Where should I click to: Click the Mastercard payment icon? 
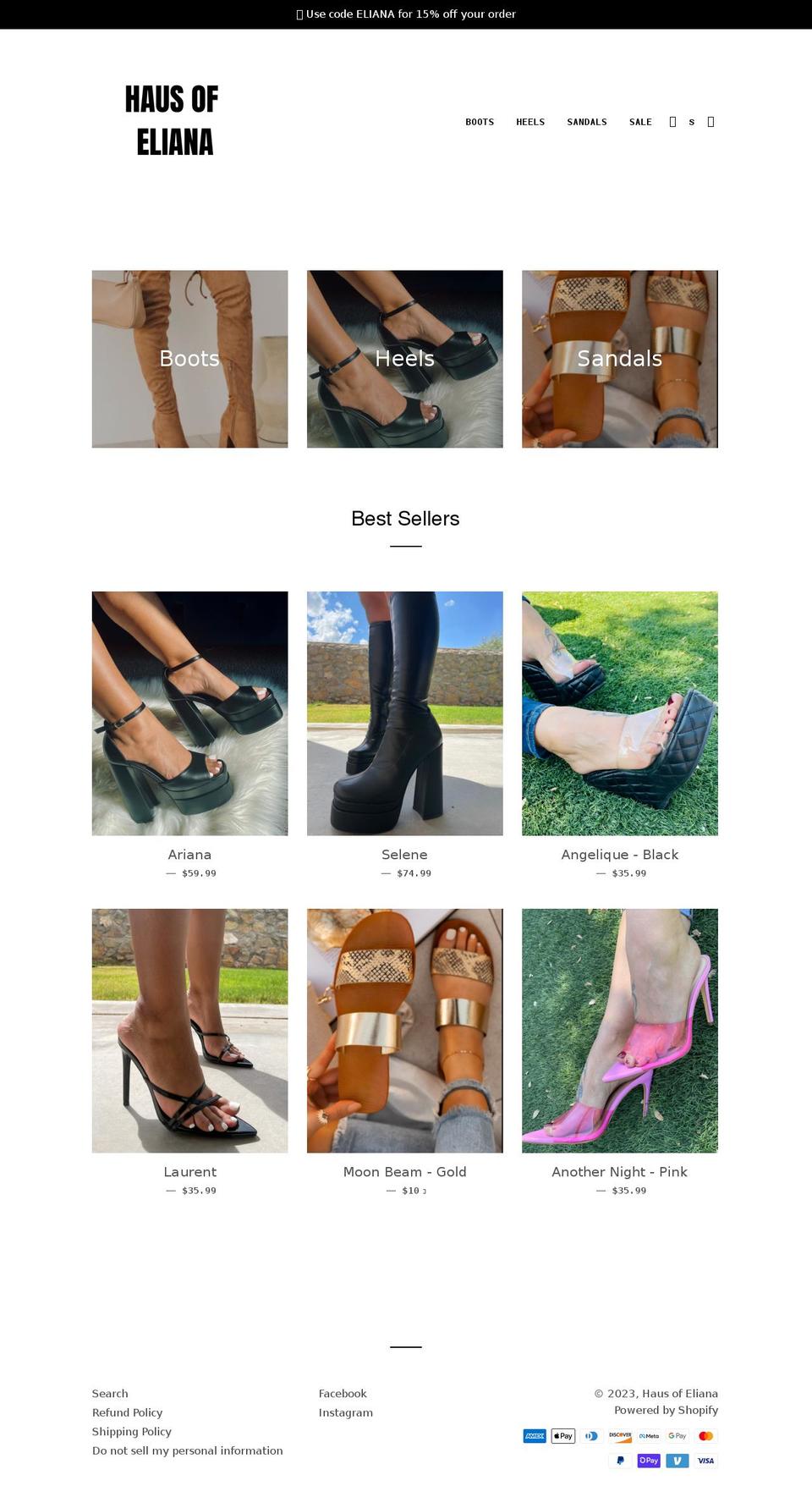(x=705, y=1436)
